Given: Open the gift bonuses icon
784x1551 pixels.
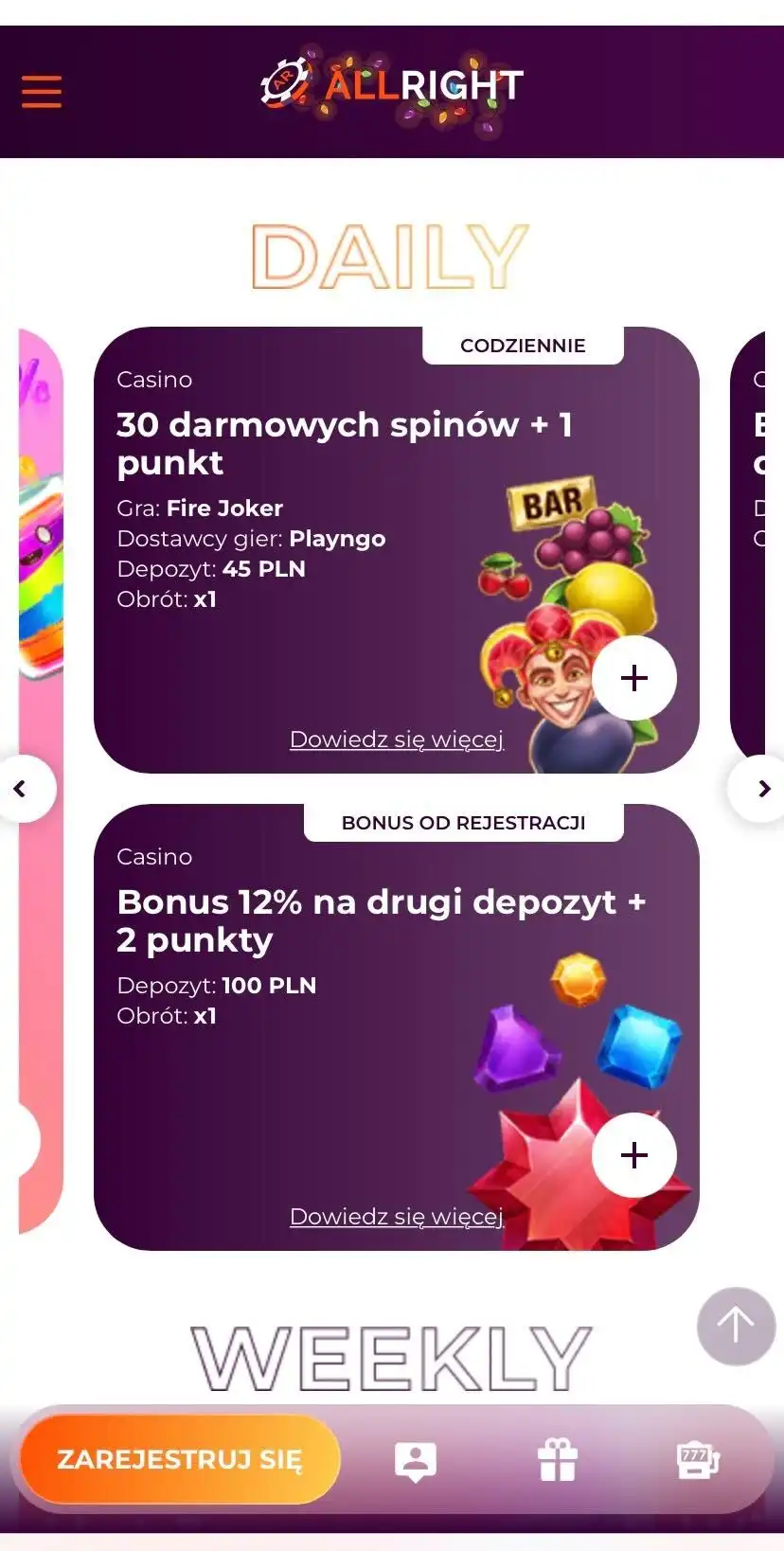Looking at the screenshot, I should (558, 1460).
